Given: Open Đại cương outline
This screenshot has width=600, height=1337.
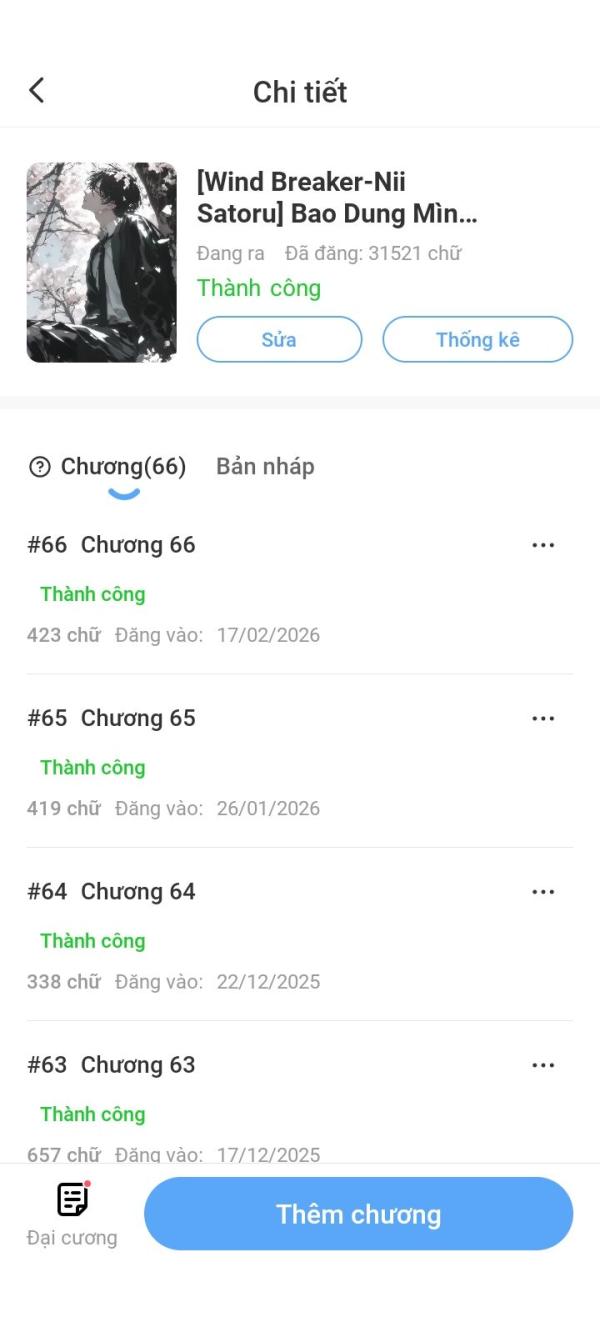Looking at the screenshot, I should pos(72,1213).
